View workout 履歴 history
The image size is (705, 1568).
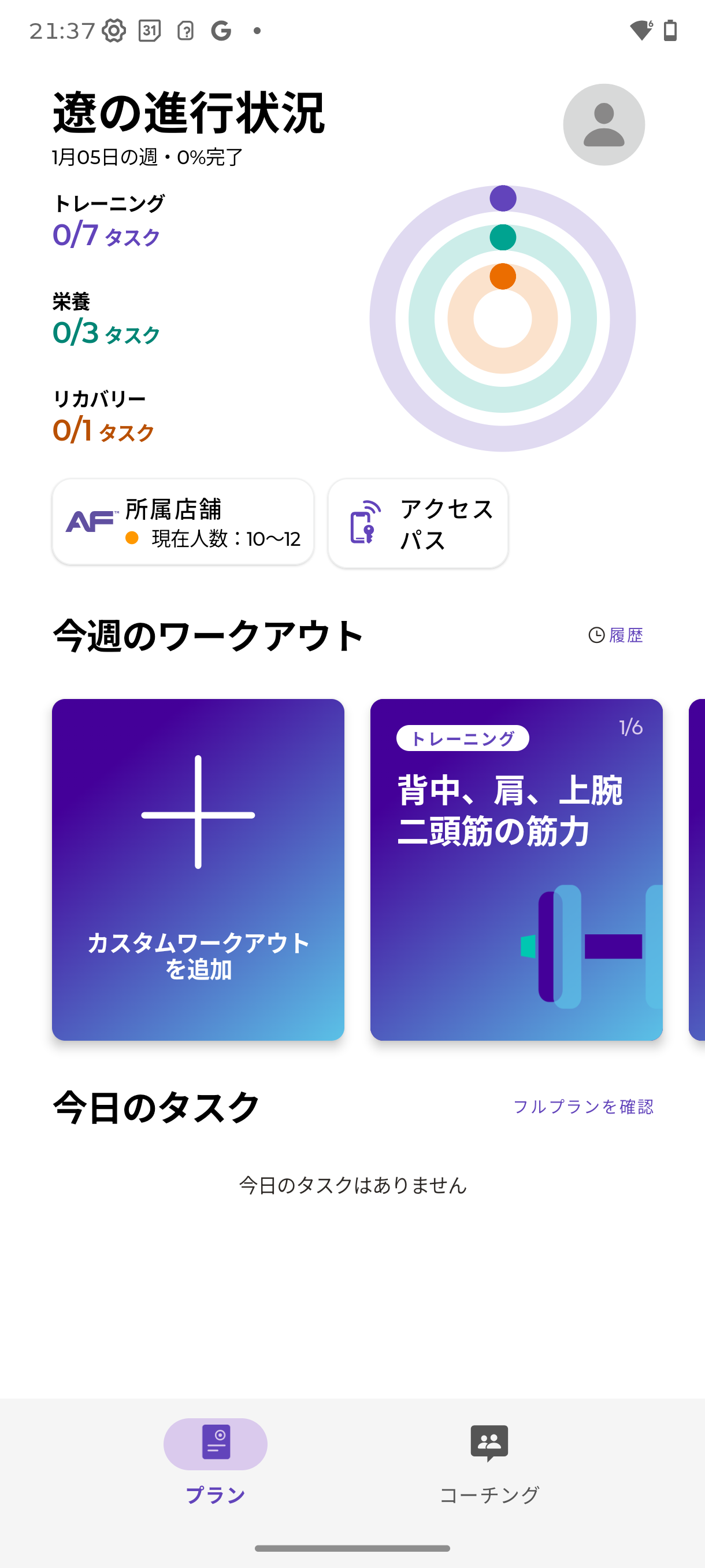tap(615, 635)
